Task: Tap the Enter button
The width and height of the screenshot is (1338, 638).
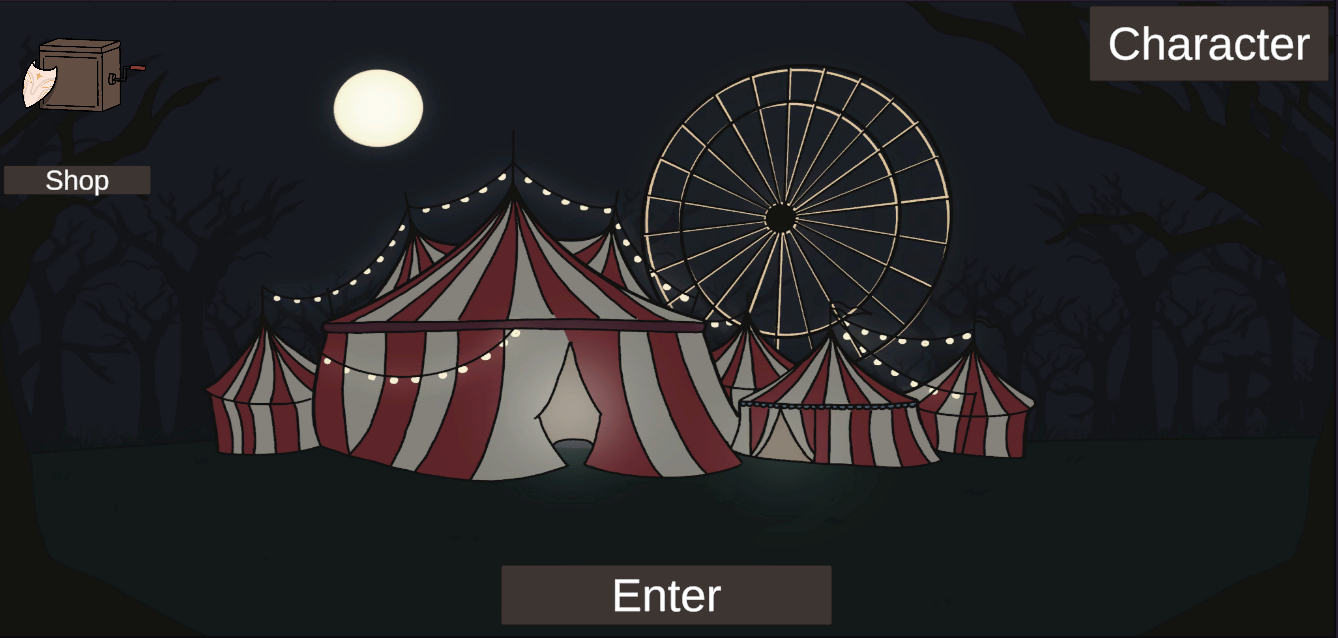Action: coord(666,595)
